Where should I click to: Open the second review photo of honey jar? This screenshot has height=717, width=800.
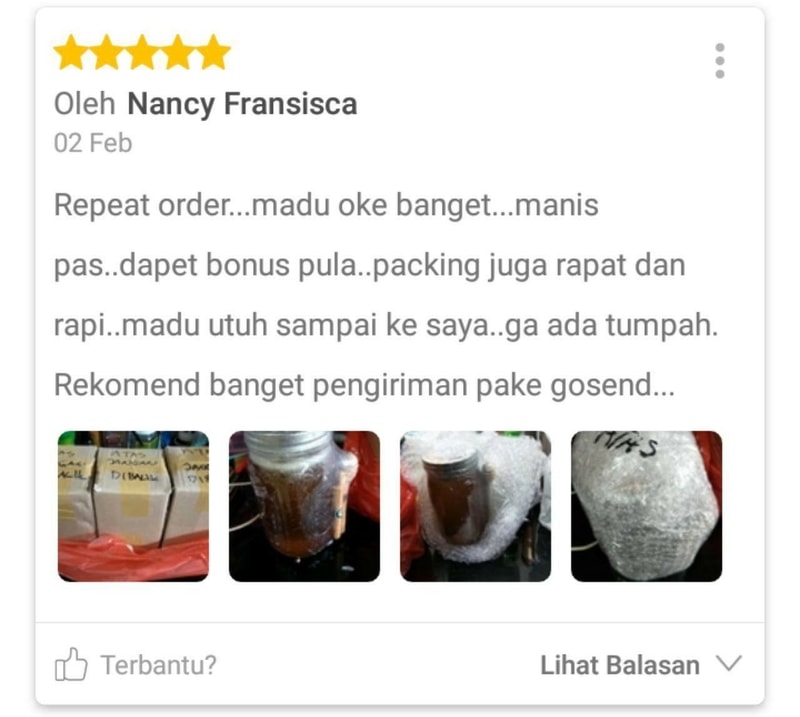pyautogui.click(x=304, y=506)
